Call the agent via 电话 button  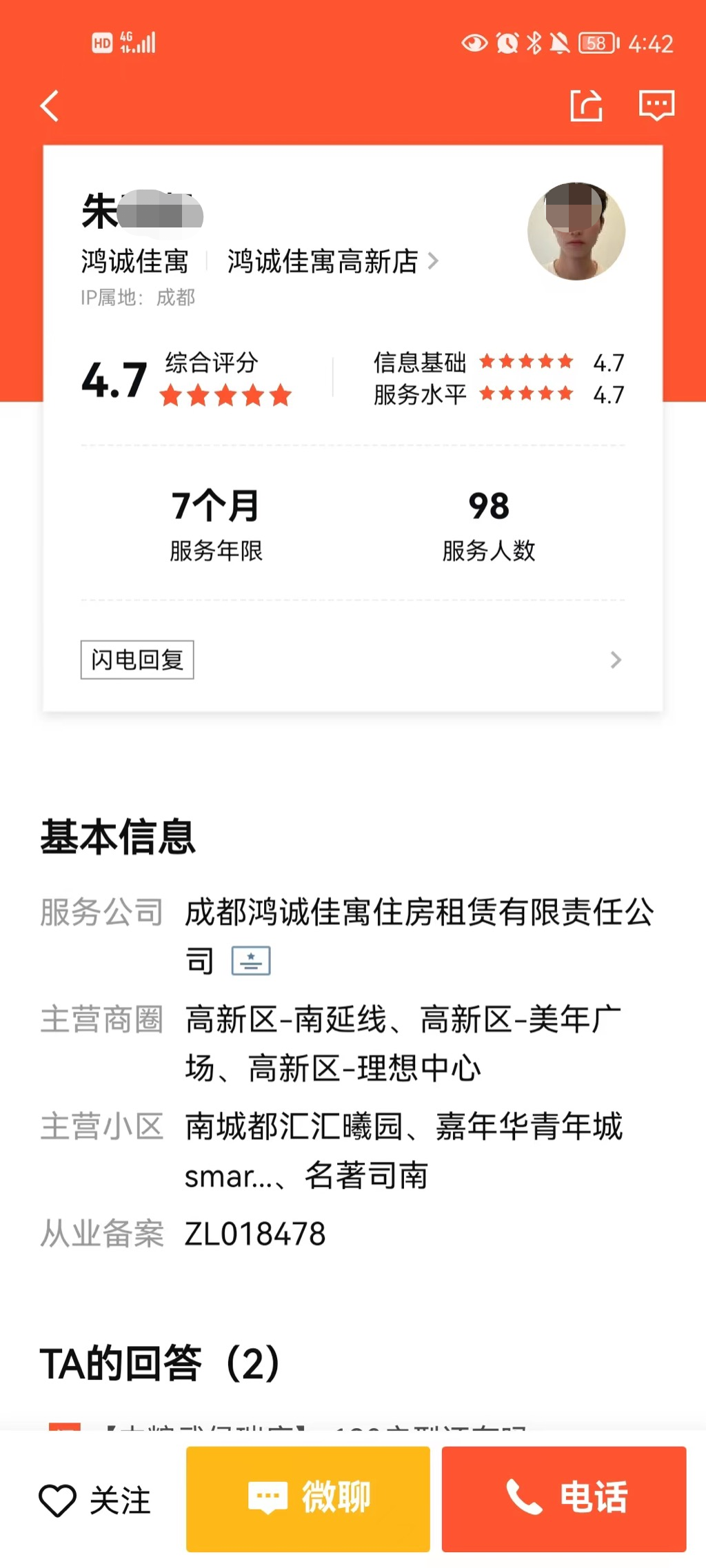pyautogui.click(x=564, y=1498)
